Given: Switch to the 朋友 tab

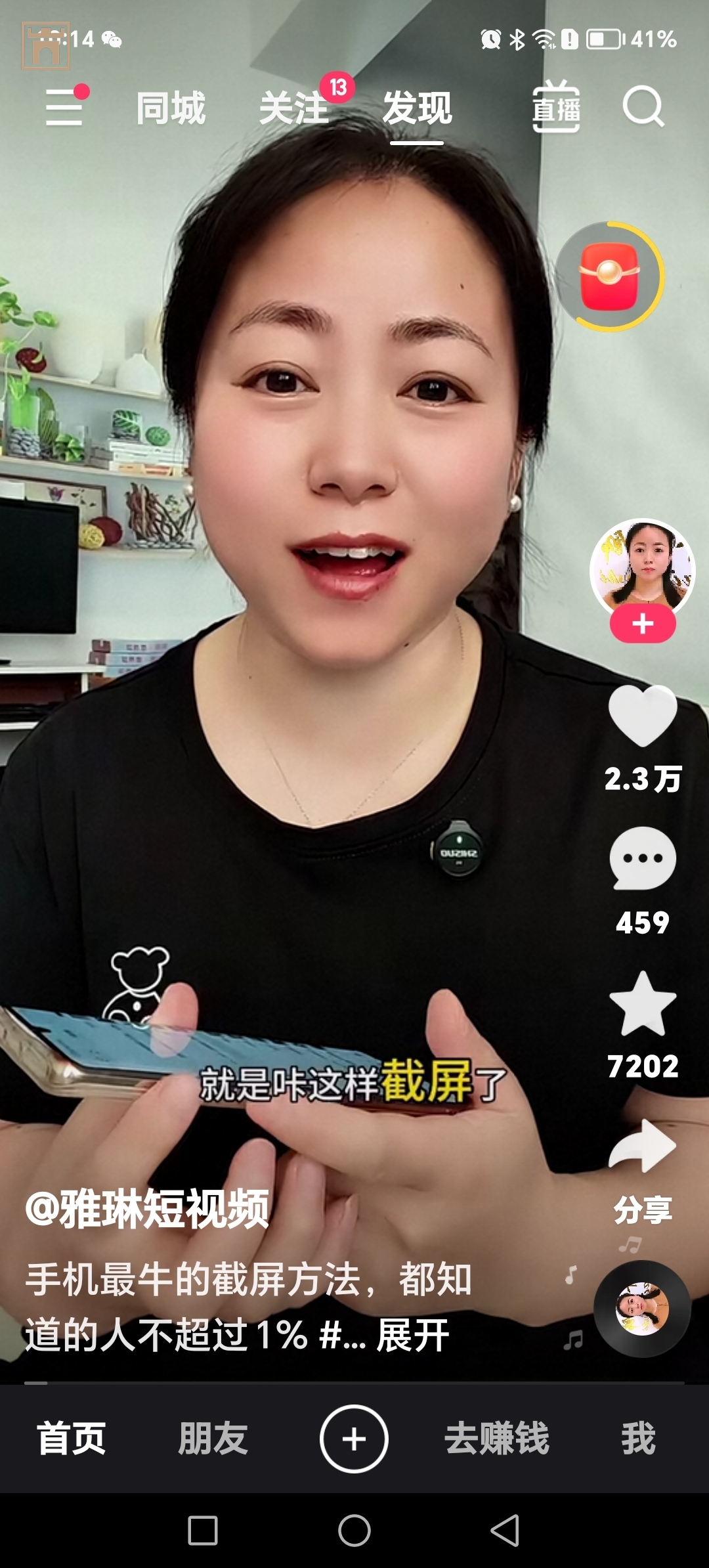Looking at the screenshot, I should [x=213, y=1439].
